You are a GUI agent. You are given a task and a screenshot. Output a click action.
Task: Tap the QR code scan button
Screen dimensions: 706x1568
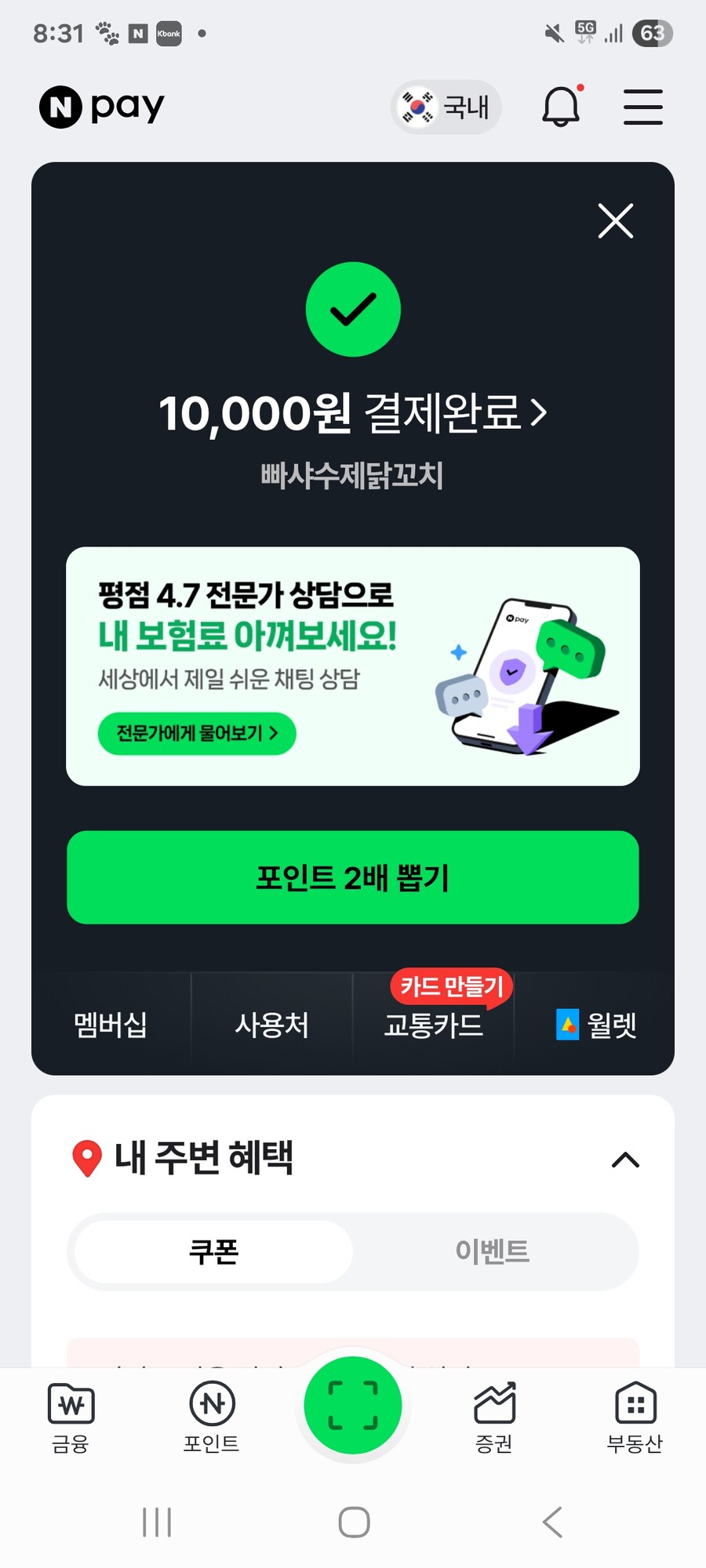click(353, 1405)
